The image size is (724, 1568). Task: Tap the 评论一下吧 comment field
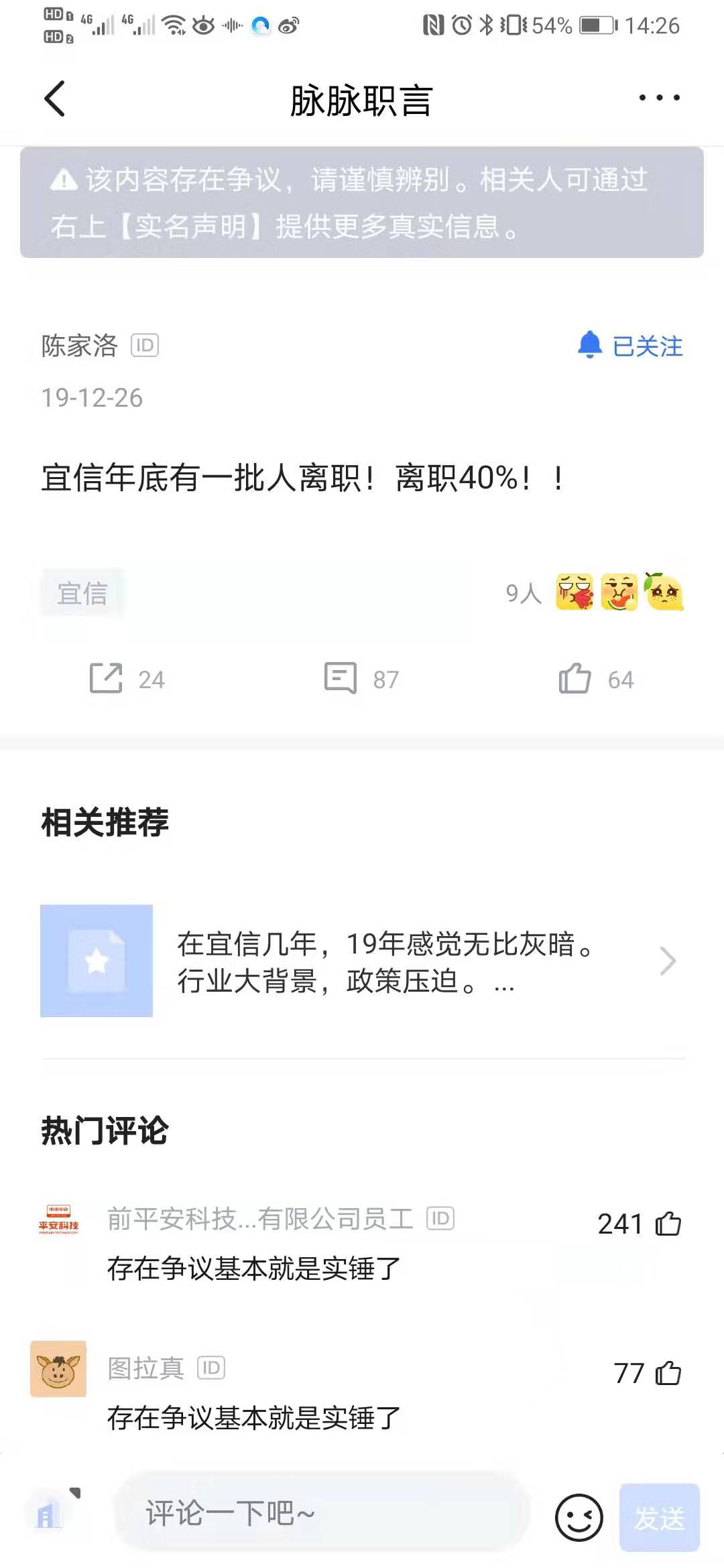(322, 1512)
